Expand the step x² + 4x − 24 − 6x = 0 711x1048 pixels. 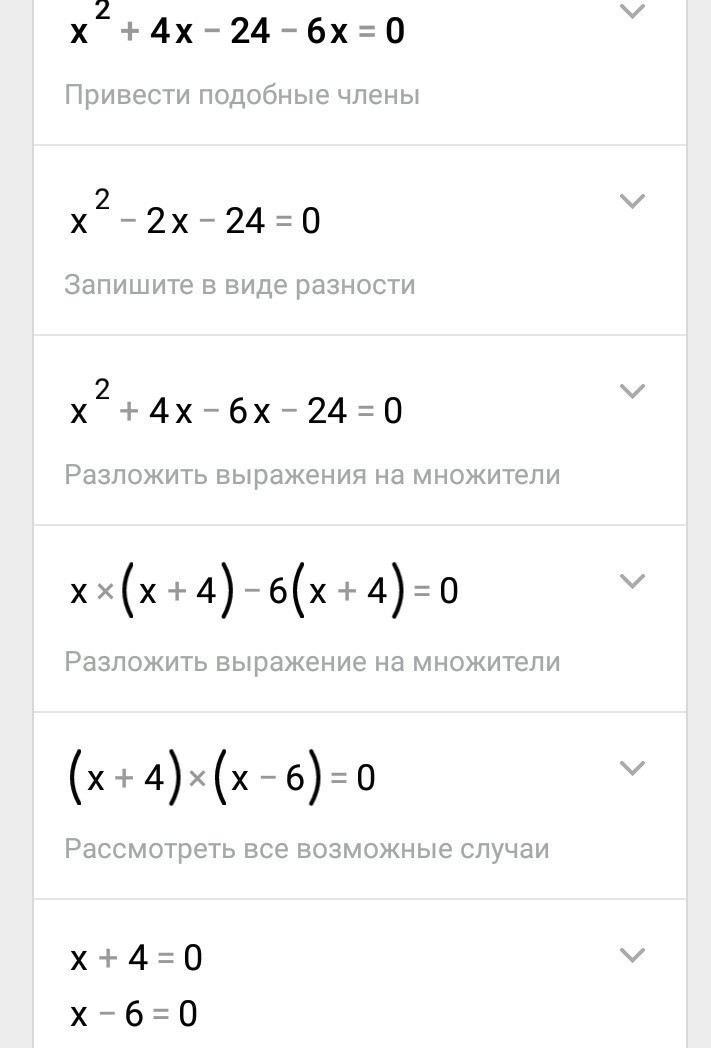631,12
